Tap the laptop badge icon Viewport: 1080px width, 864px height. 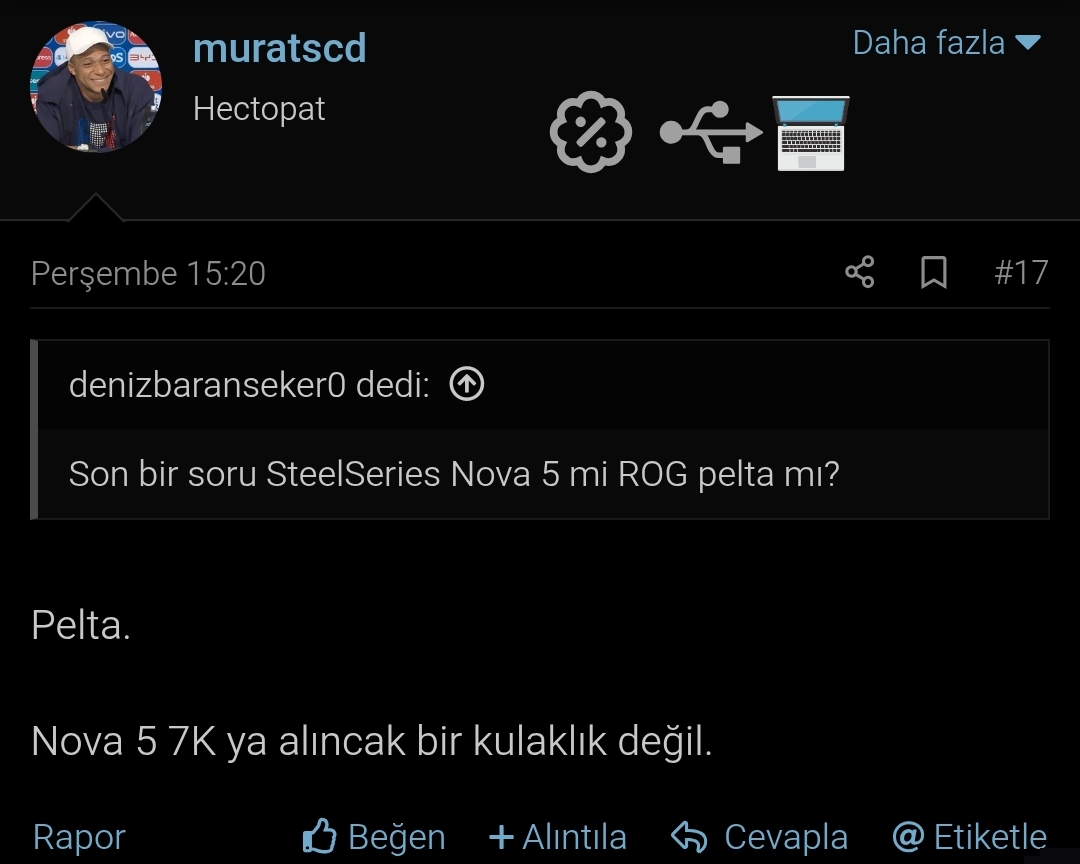click(810, 133)
